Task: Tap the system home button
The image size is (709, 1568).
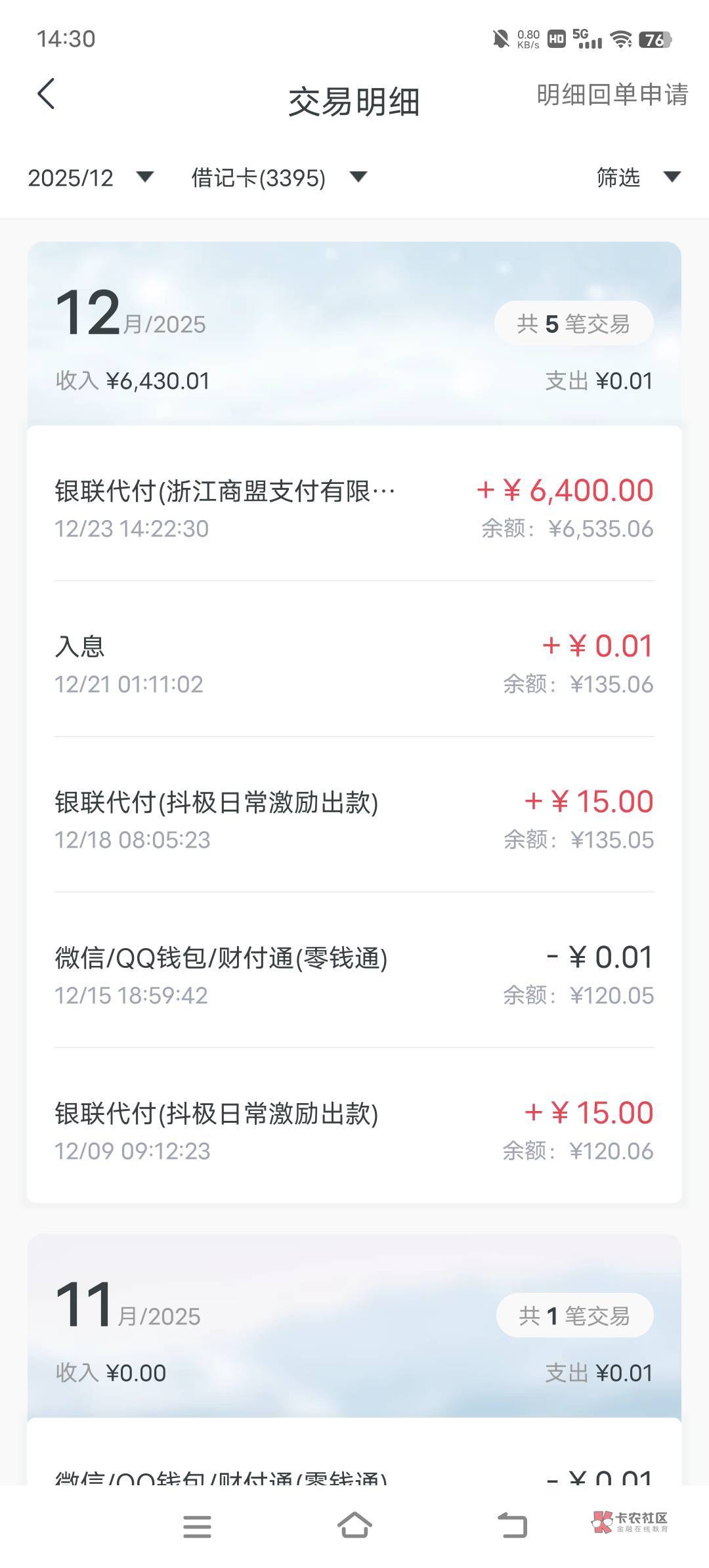Action: tap(354, 1525)
